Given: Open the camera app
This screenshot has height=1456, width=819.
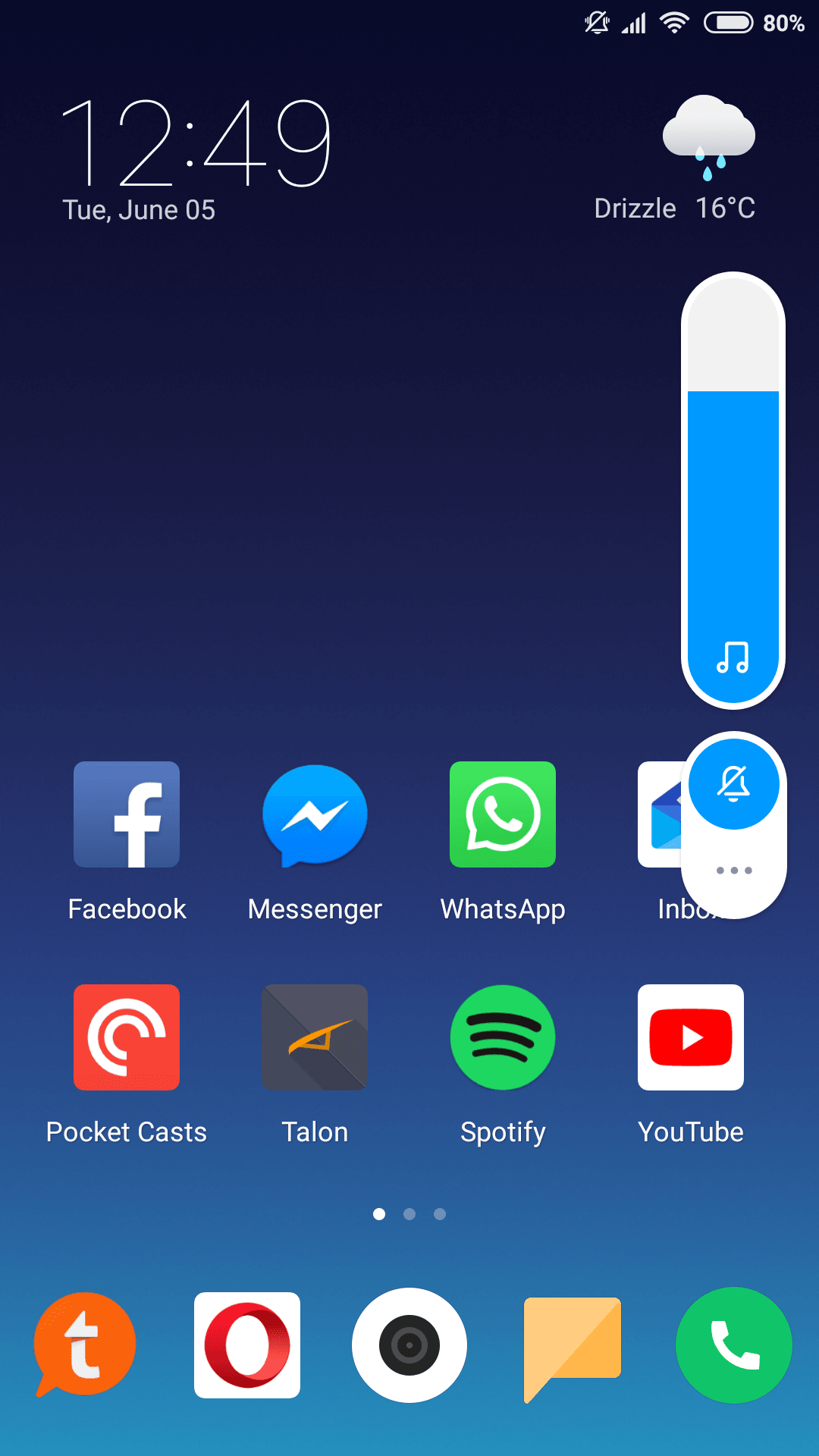Looking at the screenshot, I should 409,1345.
